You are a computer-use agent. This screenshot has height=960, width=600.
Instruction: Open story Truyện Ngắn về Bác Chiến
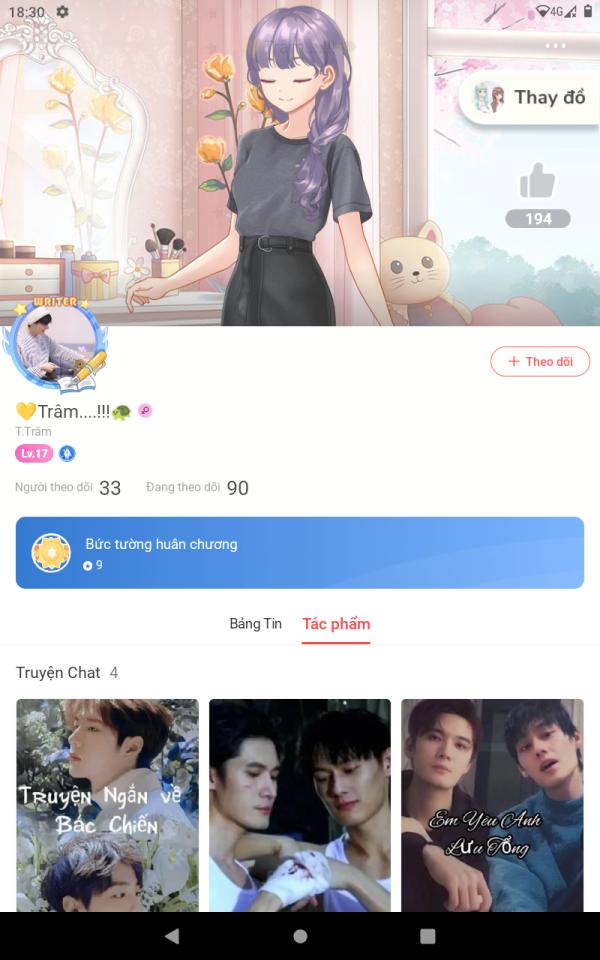107,805
